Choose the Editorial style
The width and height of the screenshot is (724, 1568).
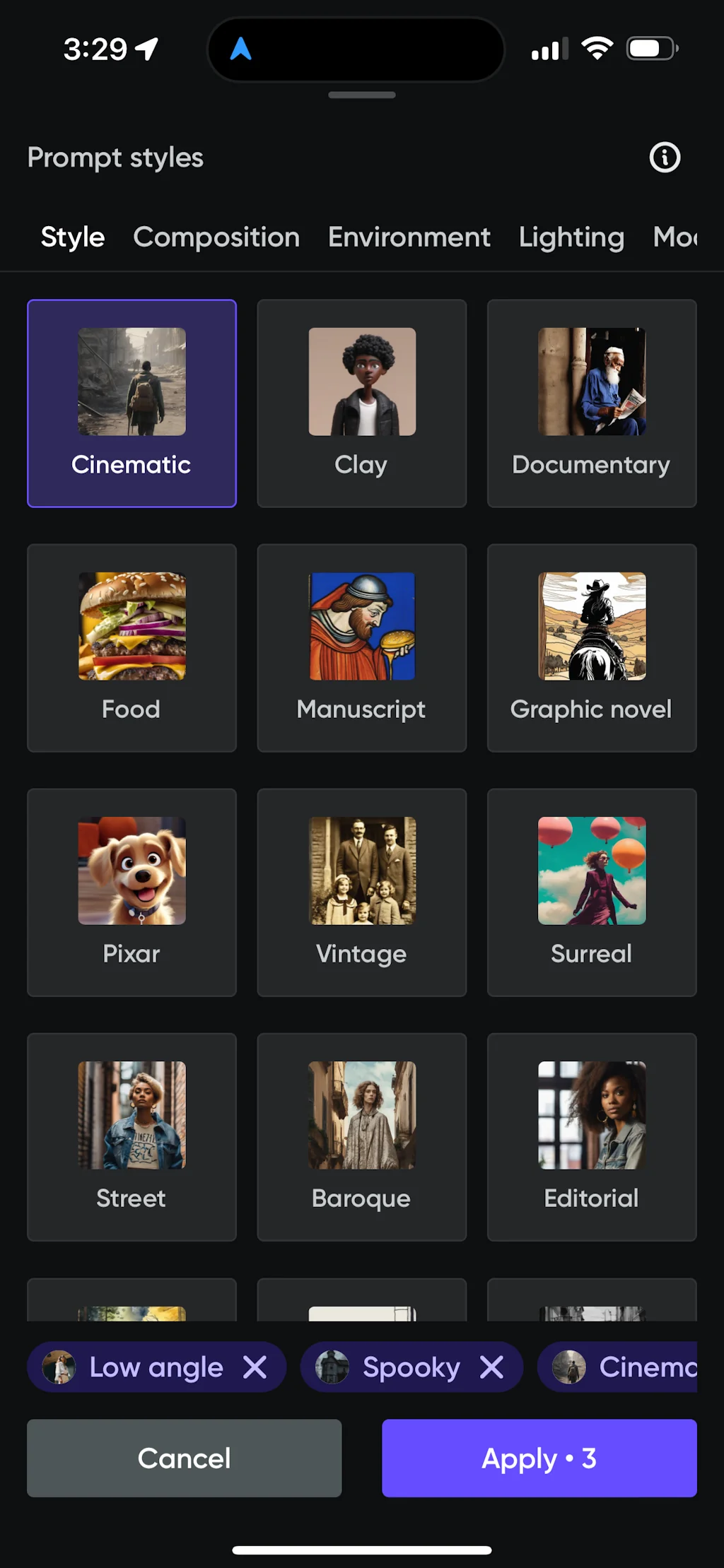pyautogui.click(x=591, y=1137)
